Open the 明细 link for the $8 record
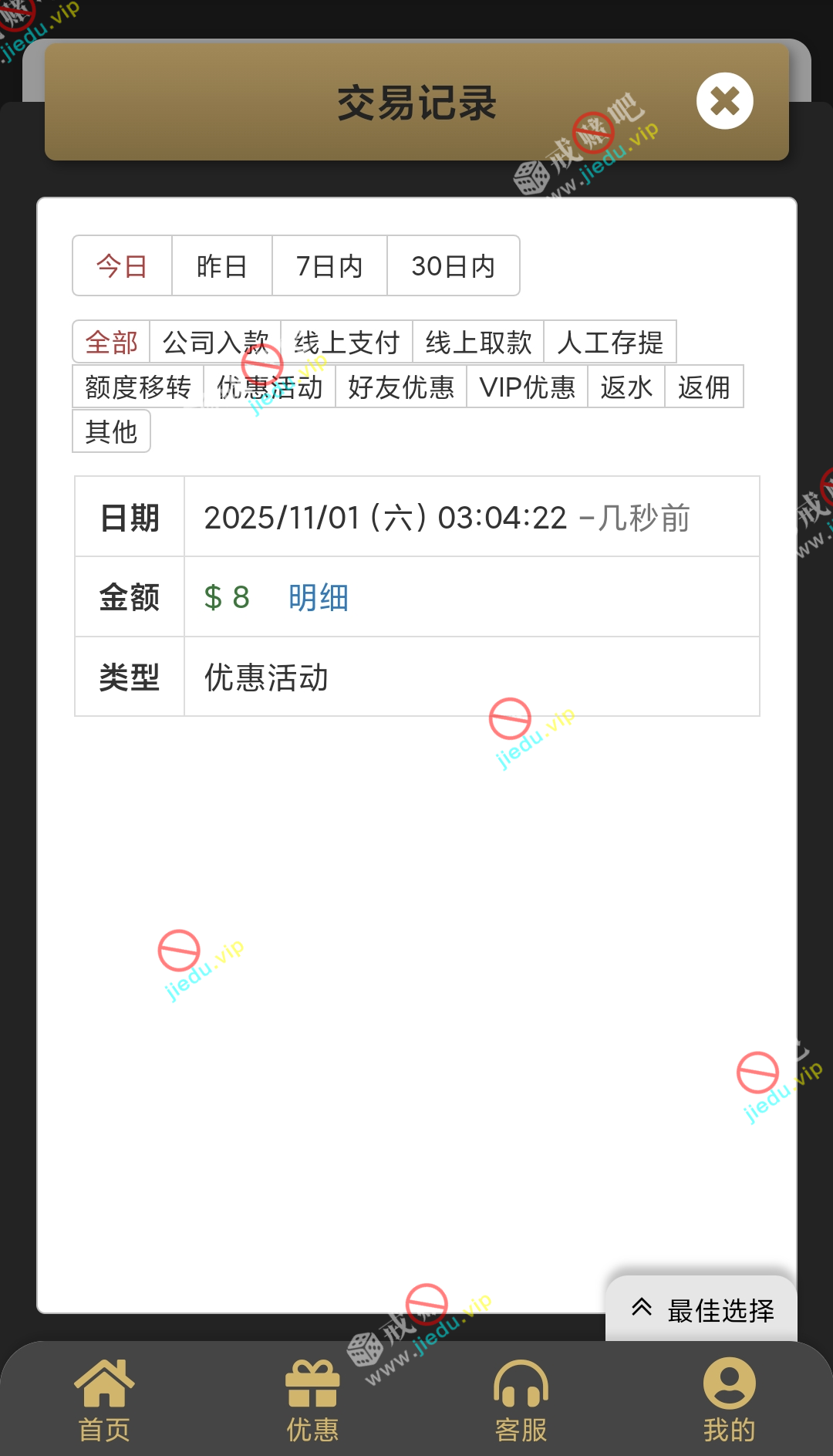The width and height of the screenshot is (833, 1456). pos(319,597)
